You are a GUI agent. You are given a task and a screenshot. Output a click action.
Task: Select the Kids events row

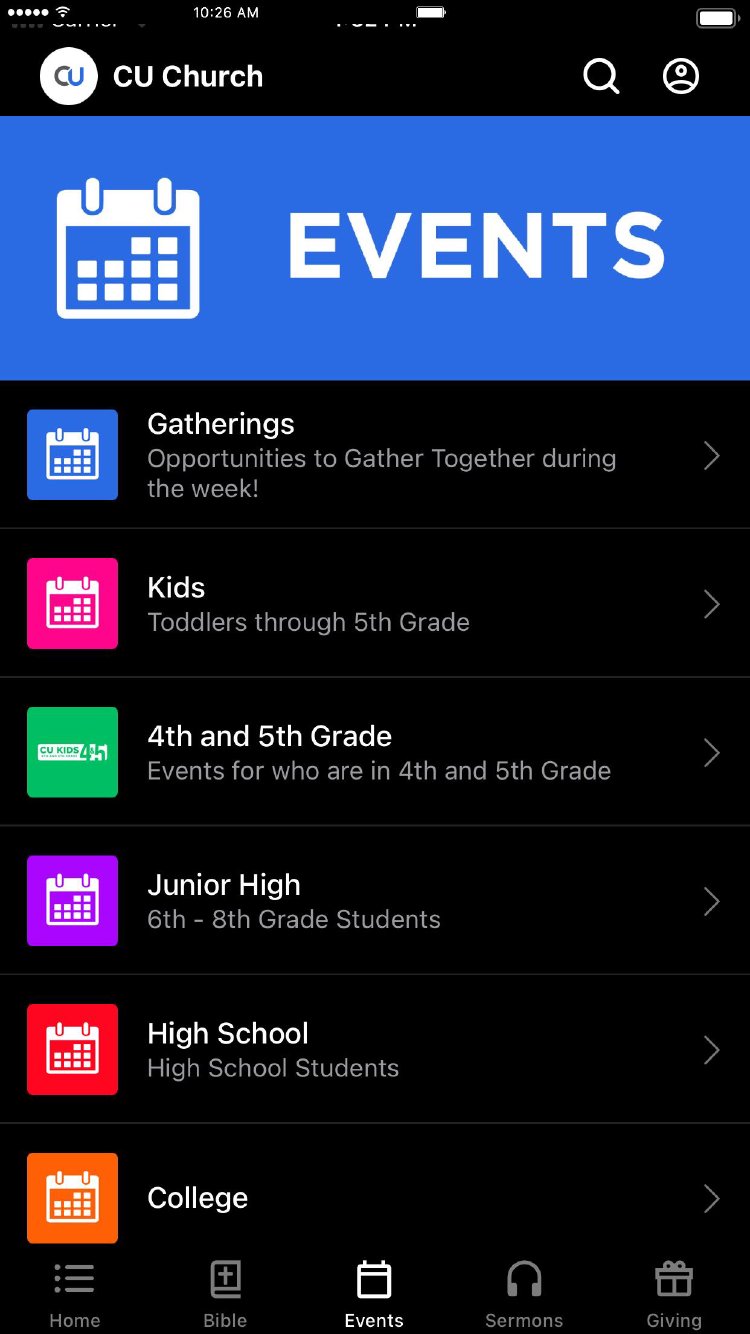tap(375, 604)
